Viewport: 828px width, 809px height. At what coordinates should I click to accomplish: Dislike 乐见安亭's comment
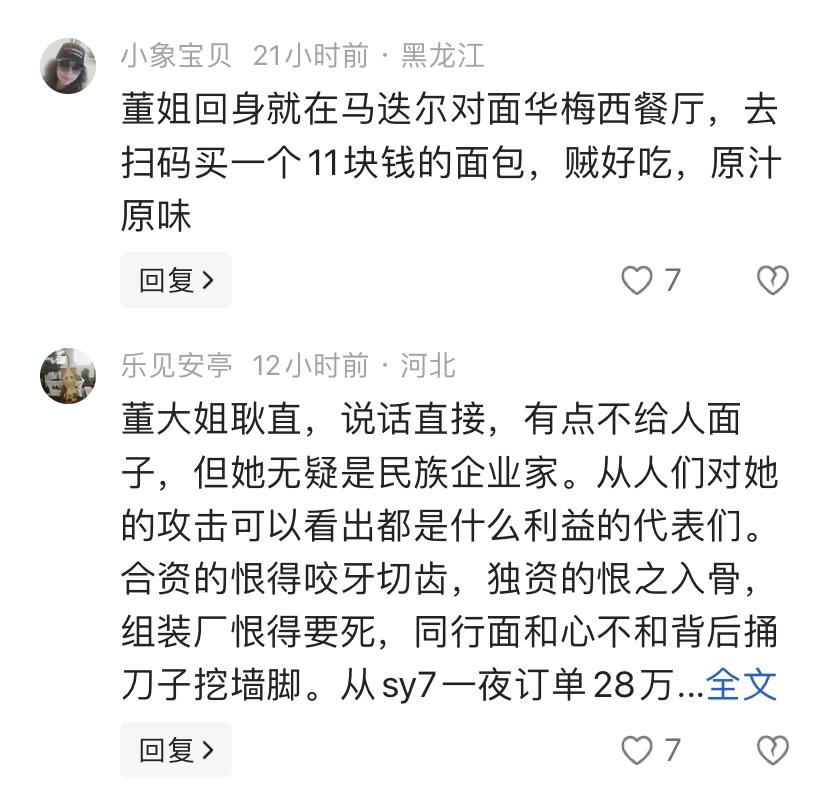[x=772, y=750]
